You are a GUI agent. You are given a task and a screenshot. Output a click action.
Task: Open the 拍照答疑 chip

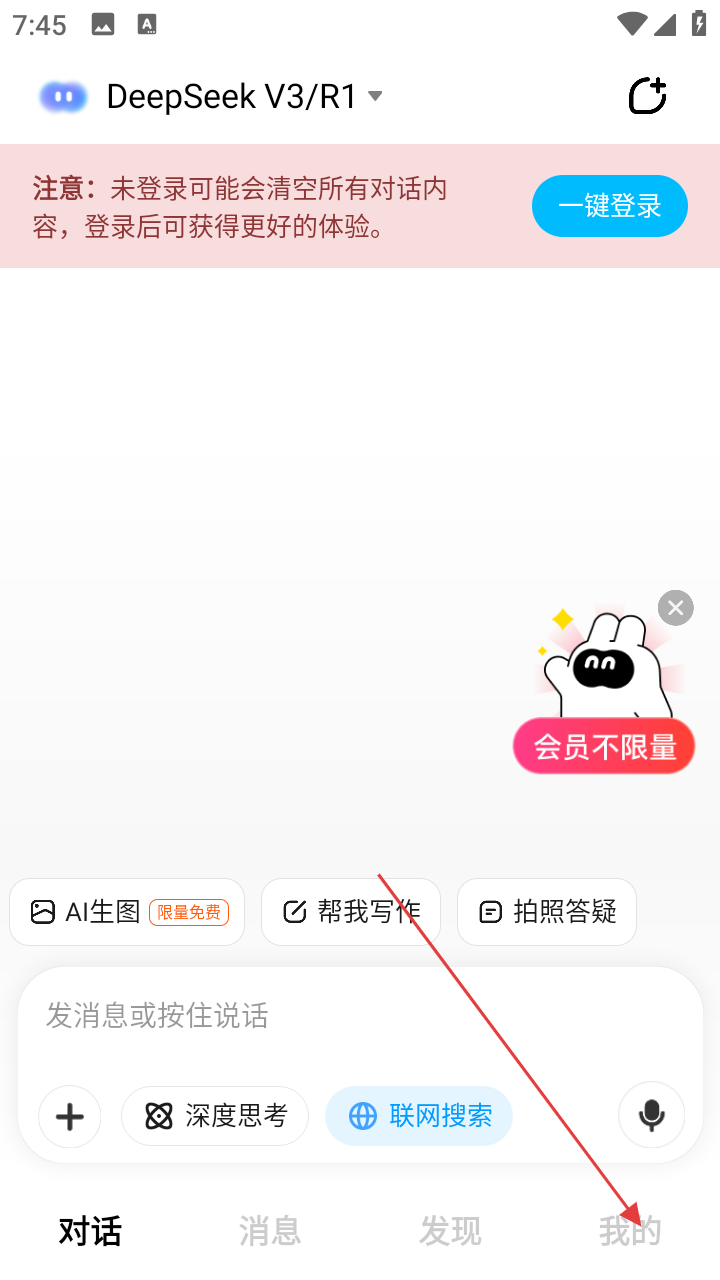click(x=547, y=912)
